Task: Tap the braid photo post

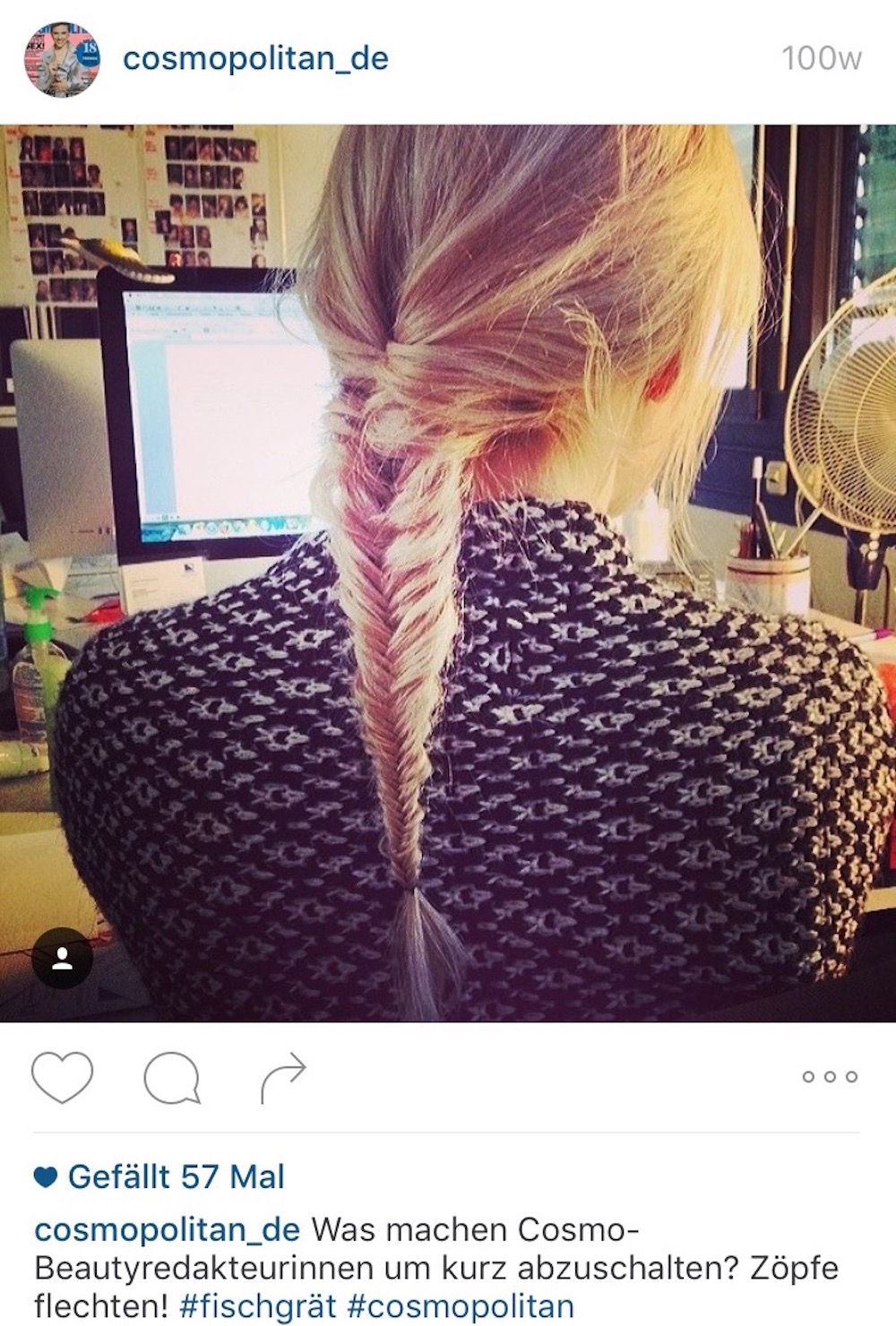Action: pyautogui.click(x=448, y=573)
